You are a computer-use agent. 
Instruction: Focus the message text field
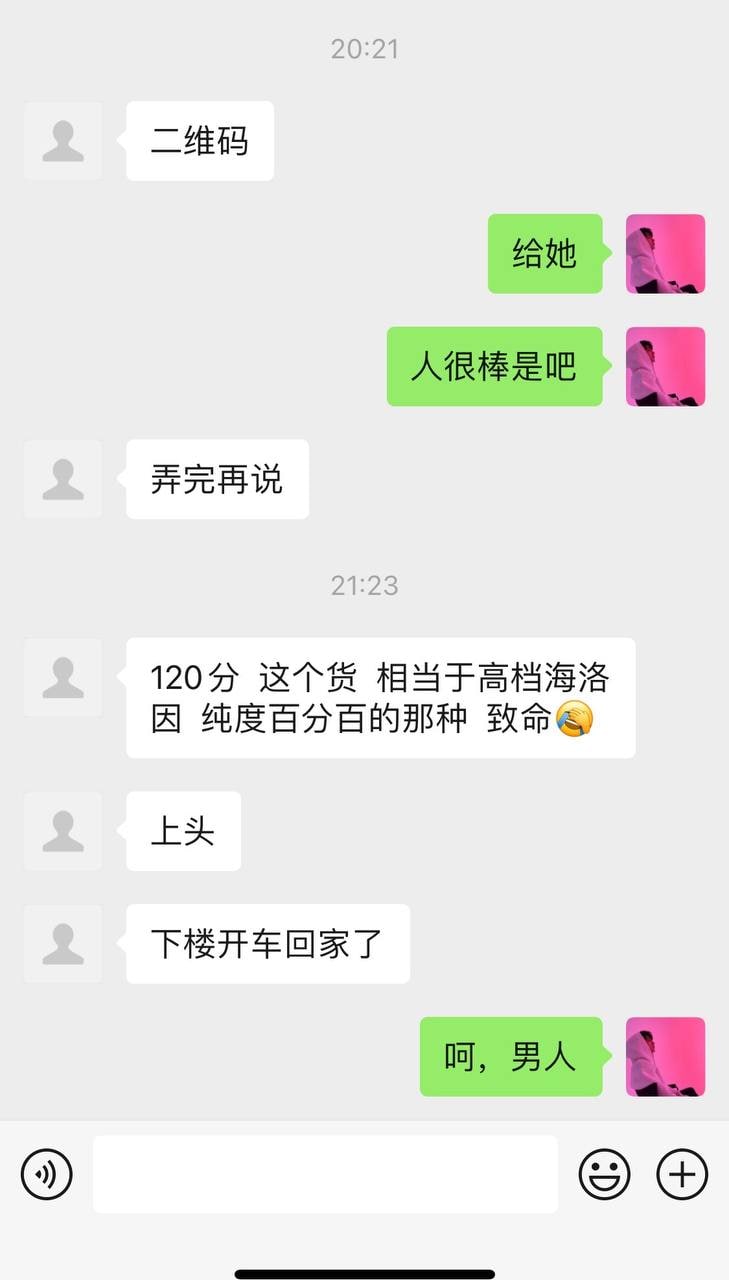click(325, 1174)
